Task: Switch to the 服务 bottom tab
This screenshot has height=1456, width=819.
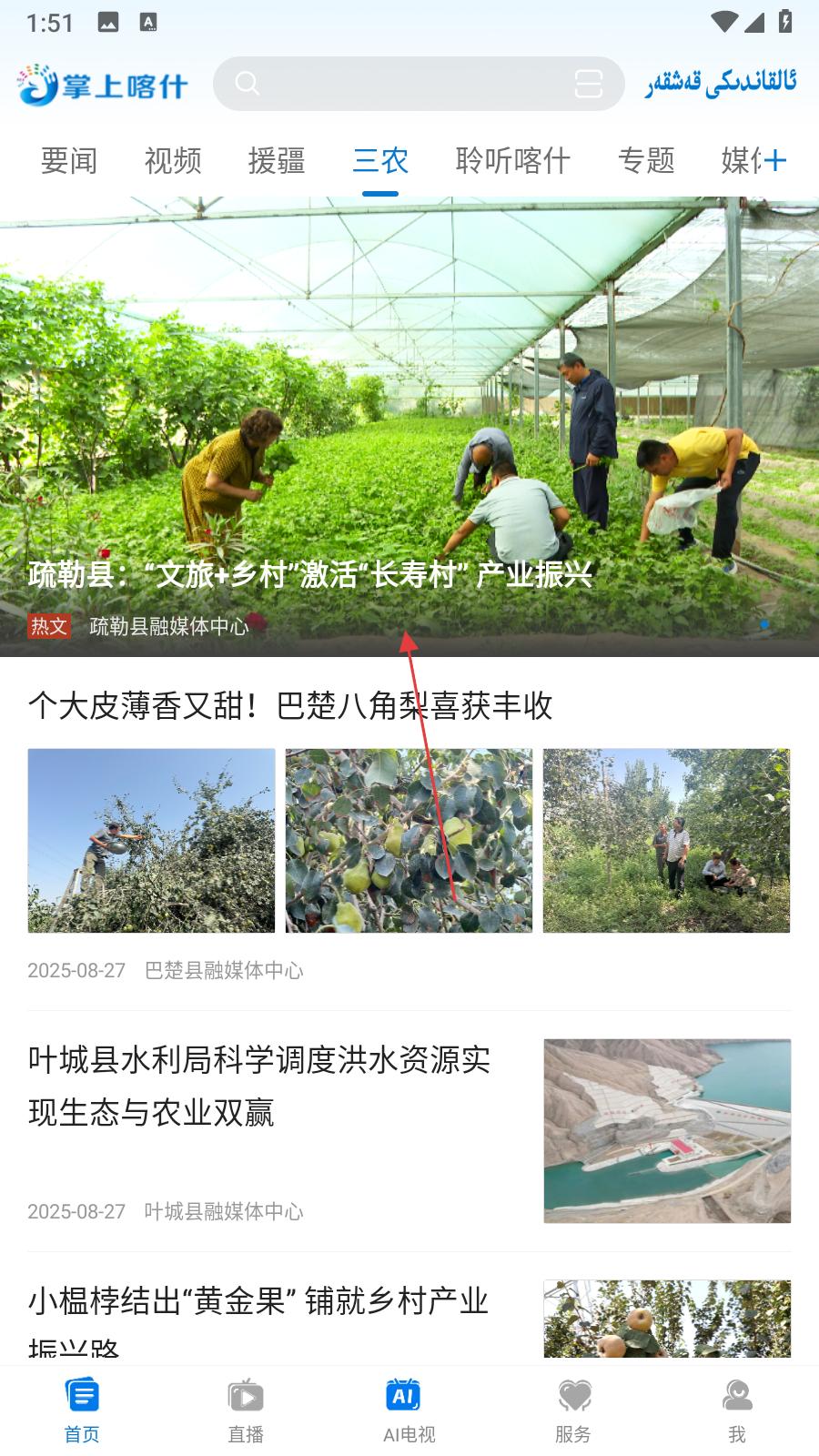Action: 573,1410
